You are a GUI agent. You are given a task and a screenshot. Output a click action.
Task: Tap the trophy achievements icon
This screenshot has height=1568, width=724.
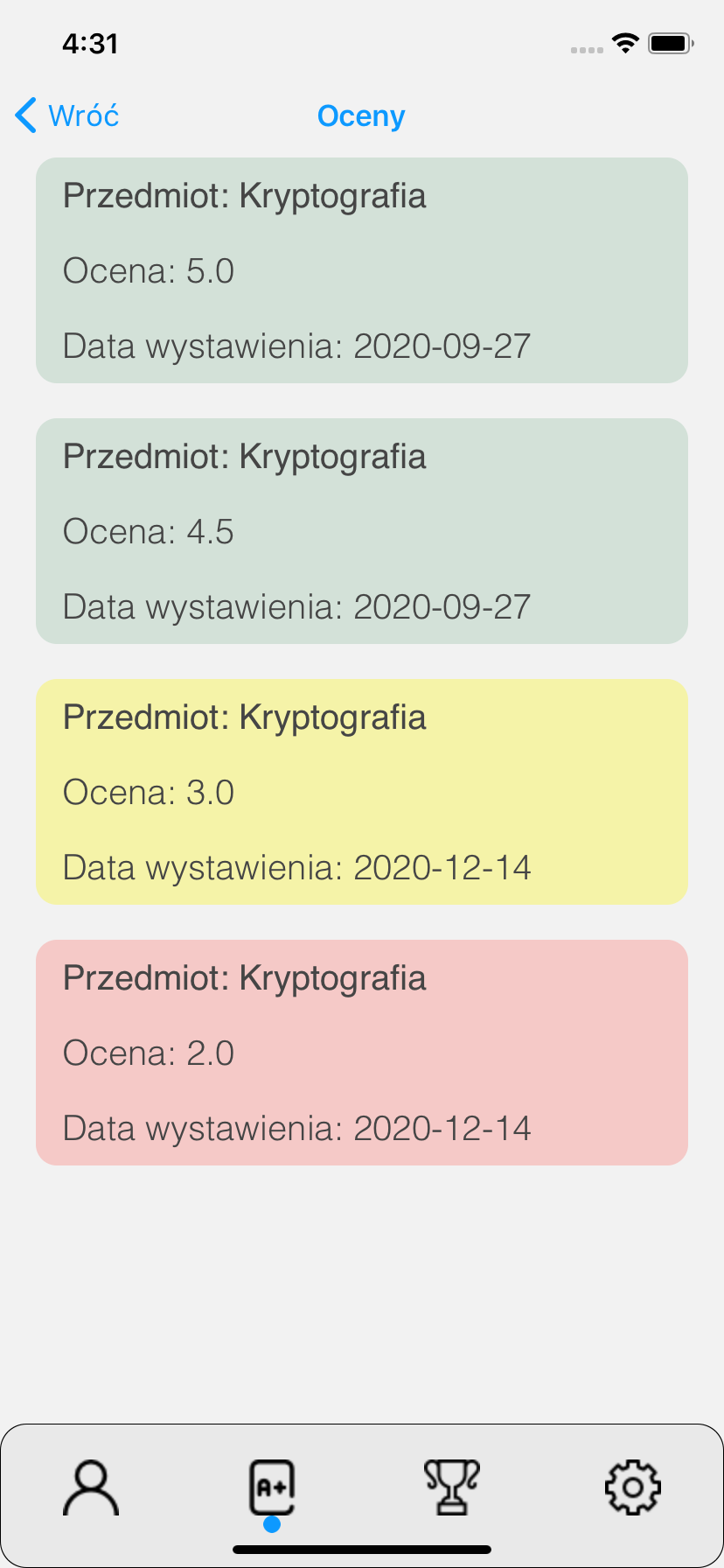click(x=452, y=1485)
